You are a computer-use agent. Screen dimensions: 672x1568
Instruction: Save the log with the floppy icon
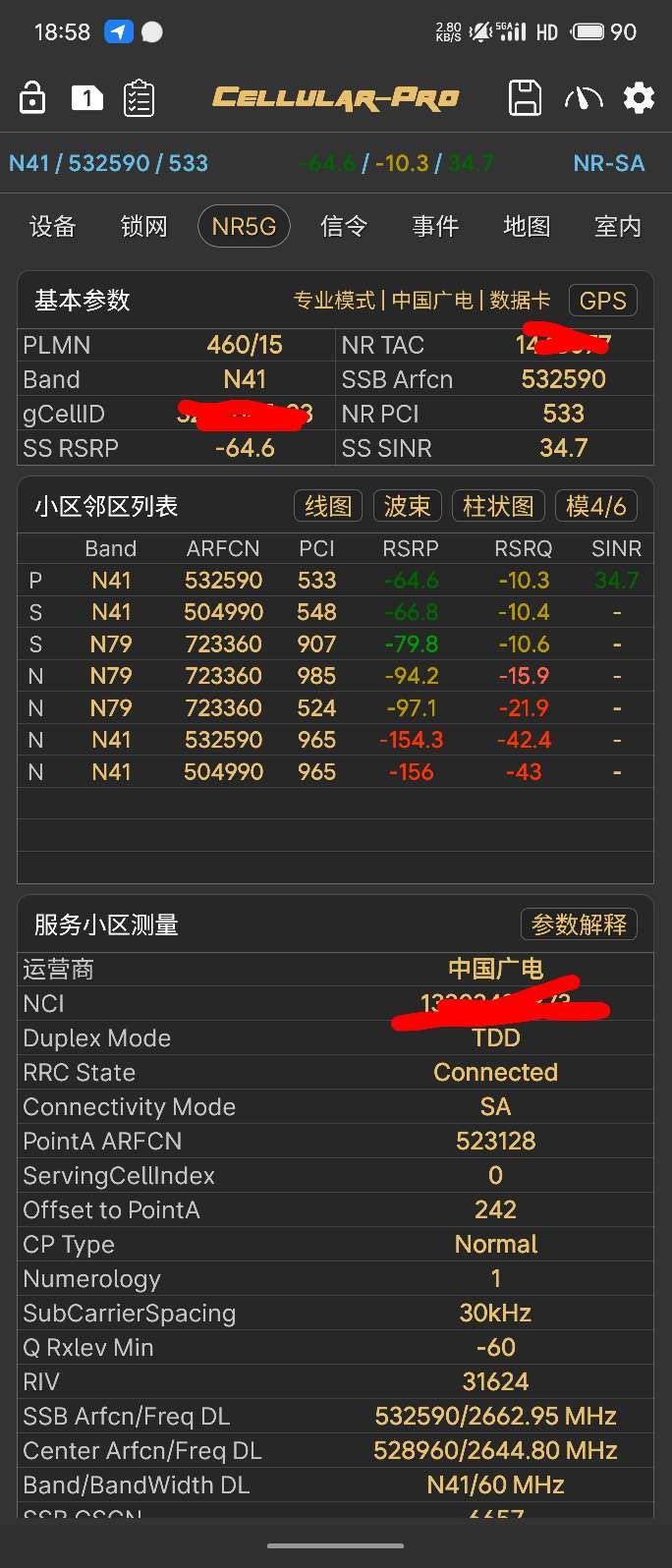[x=525, y=98]
